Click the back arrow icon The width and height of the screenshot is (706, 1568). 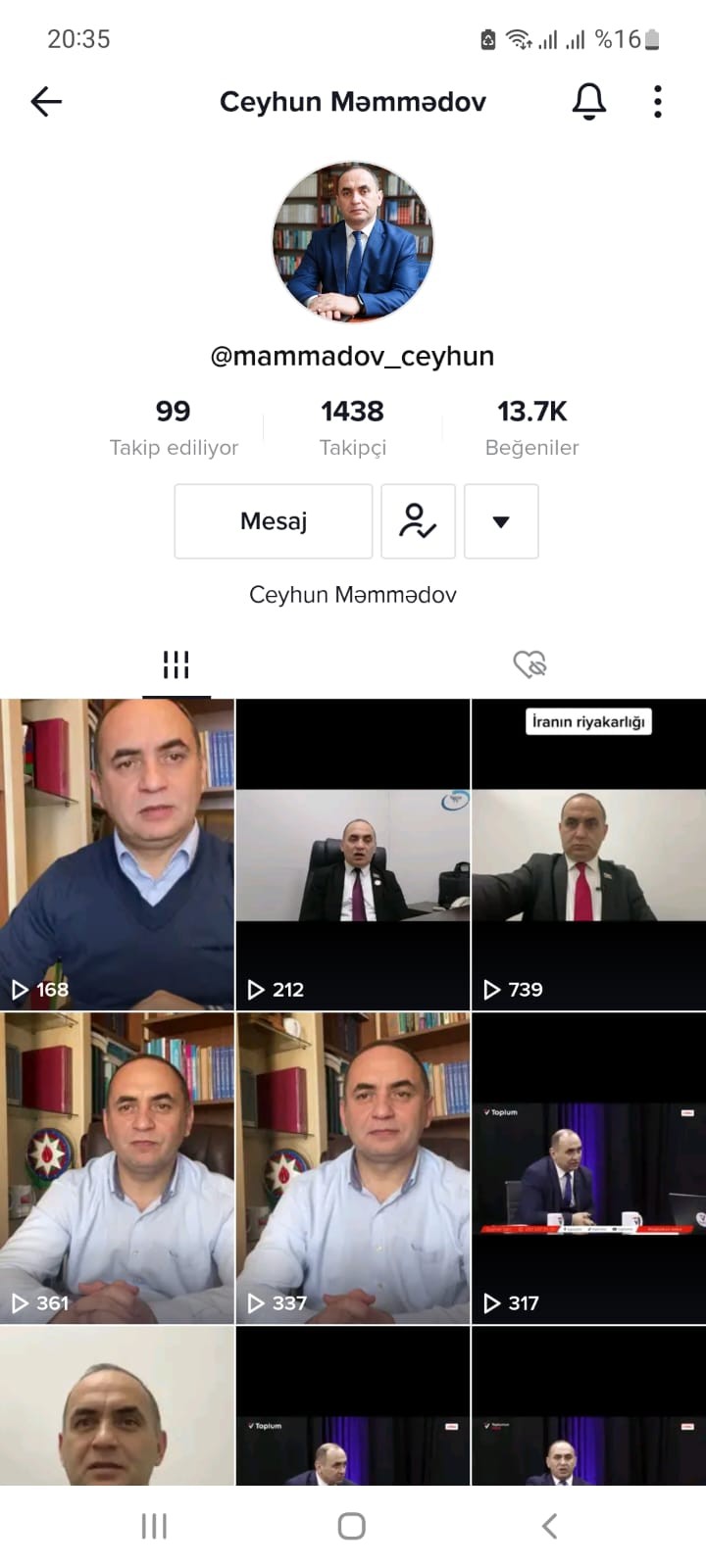pos(46,102)
